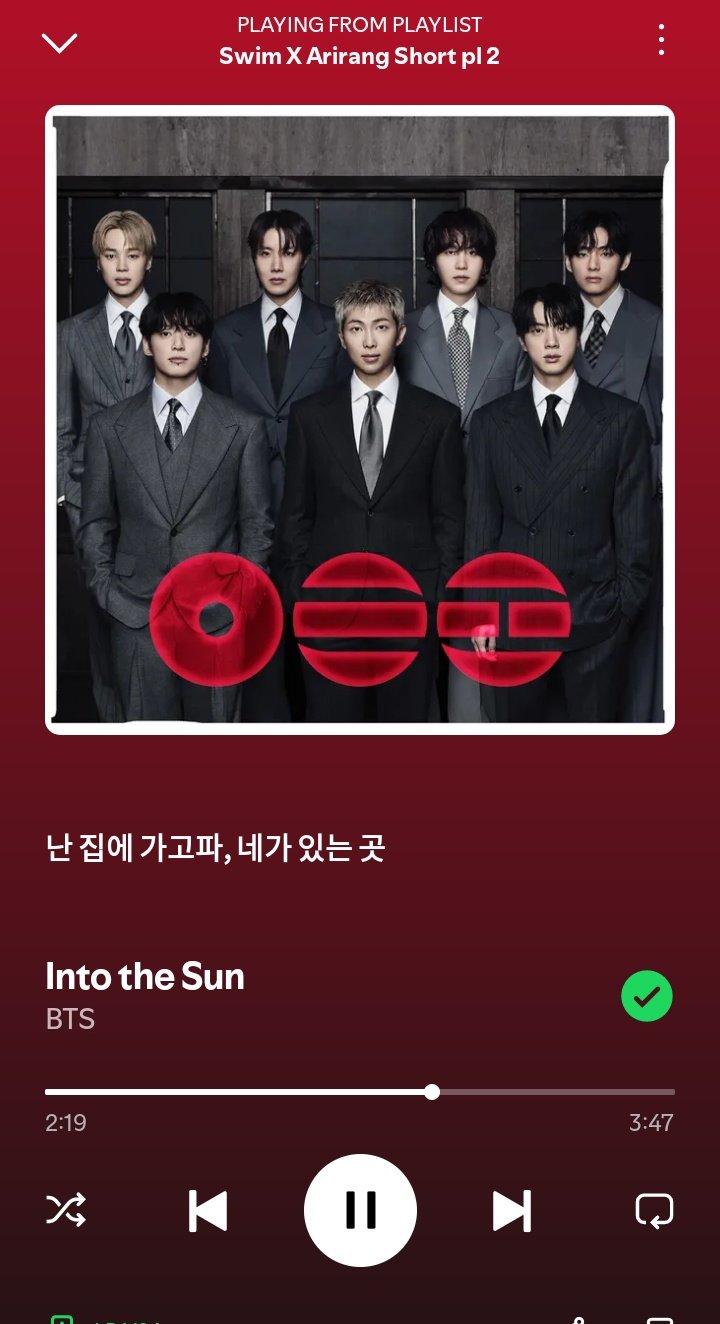
Task: Open the Swim X Arirang Short pl 2 playlist
Action: point(359,56)
